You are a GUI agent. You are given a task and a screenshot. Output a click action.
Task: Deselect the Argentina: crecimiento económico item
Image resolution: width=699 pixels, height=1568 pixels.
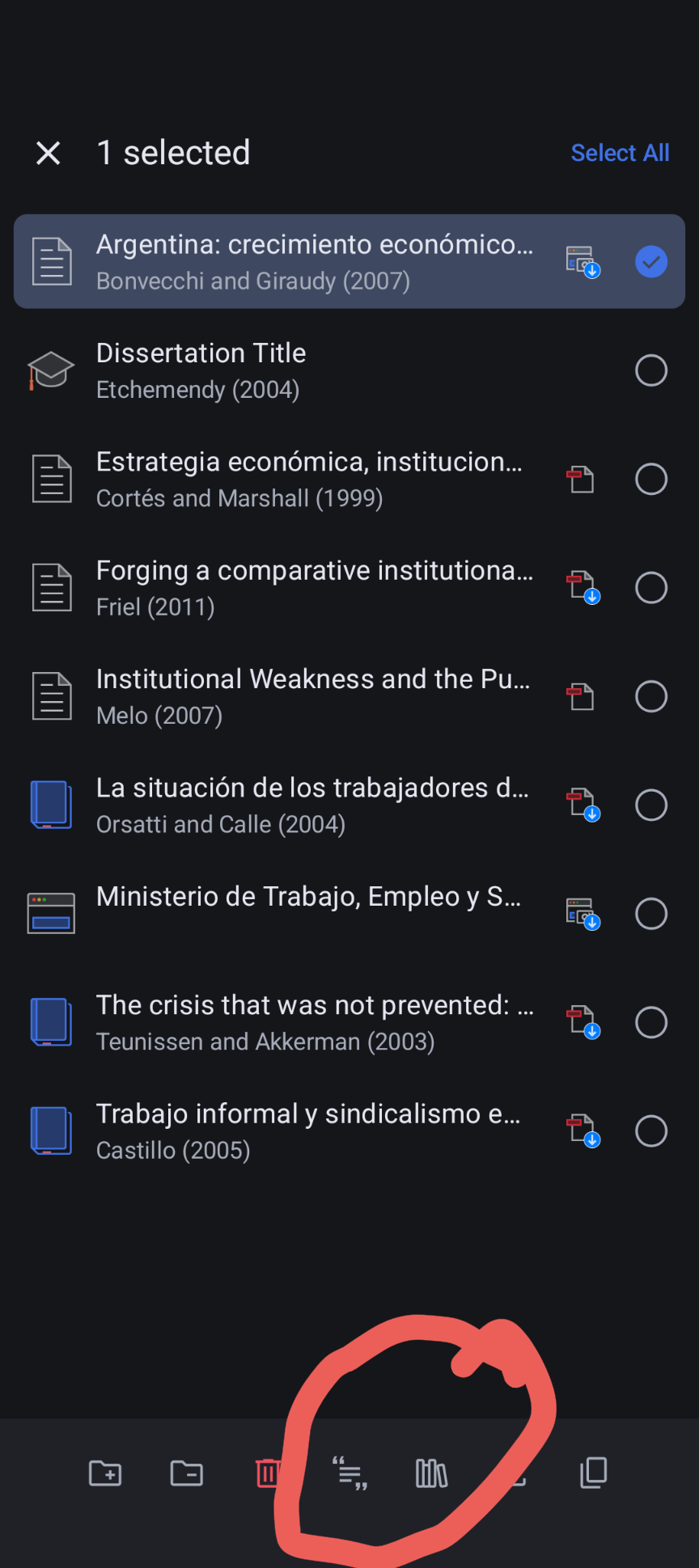click(x=650, y=262)
